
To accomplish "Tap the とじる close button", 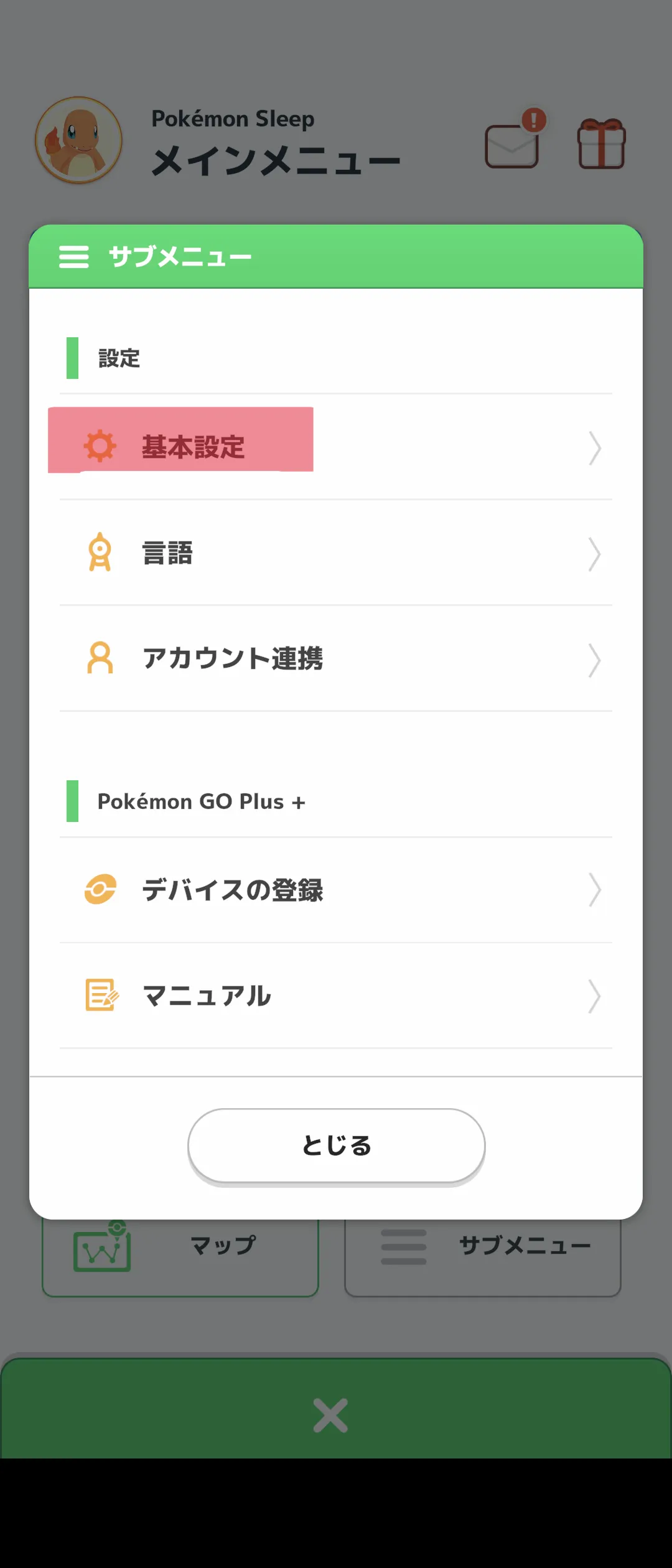I will (336, 1145).
